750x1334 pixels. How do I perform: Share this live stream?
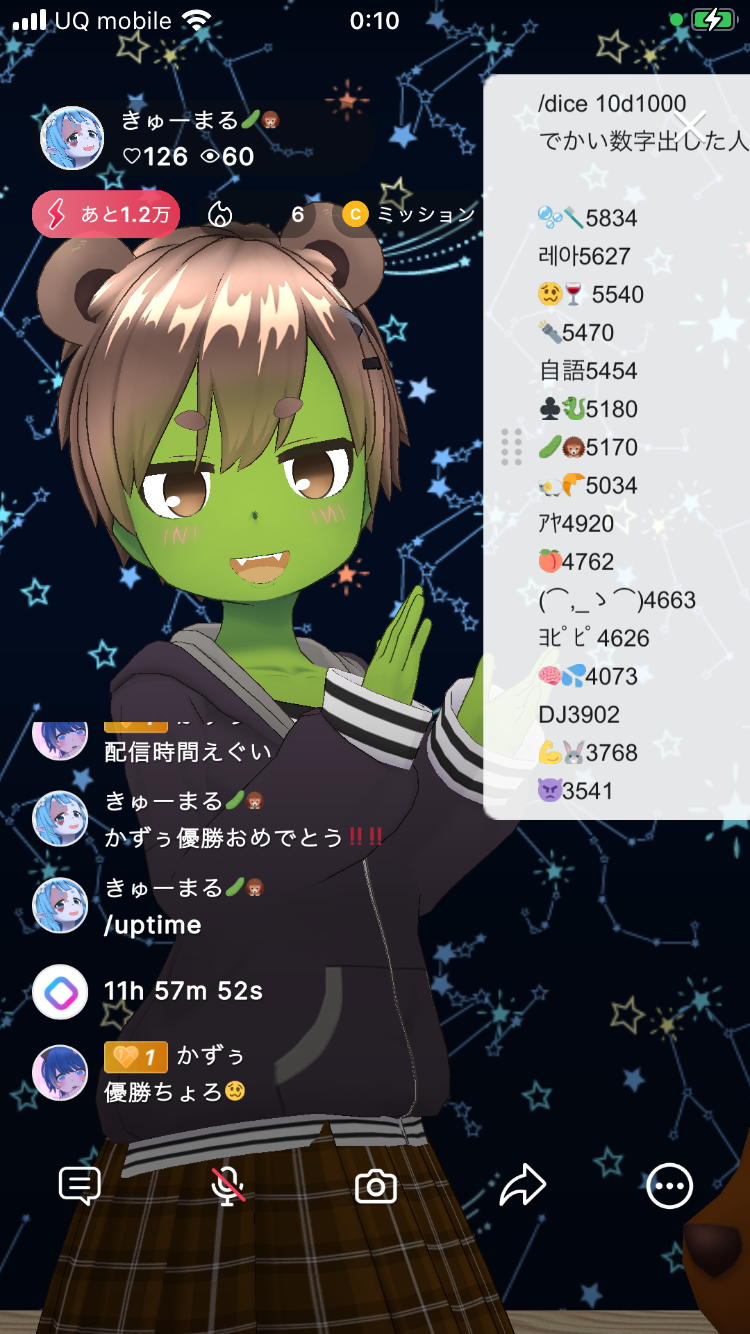point(523,1187)
